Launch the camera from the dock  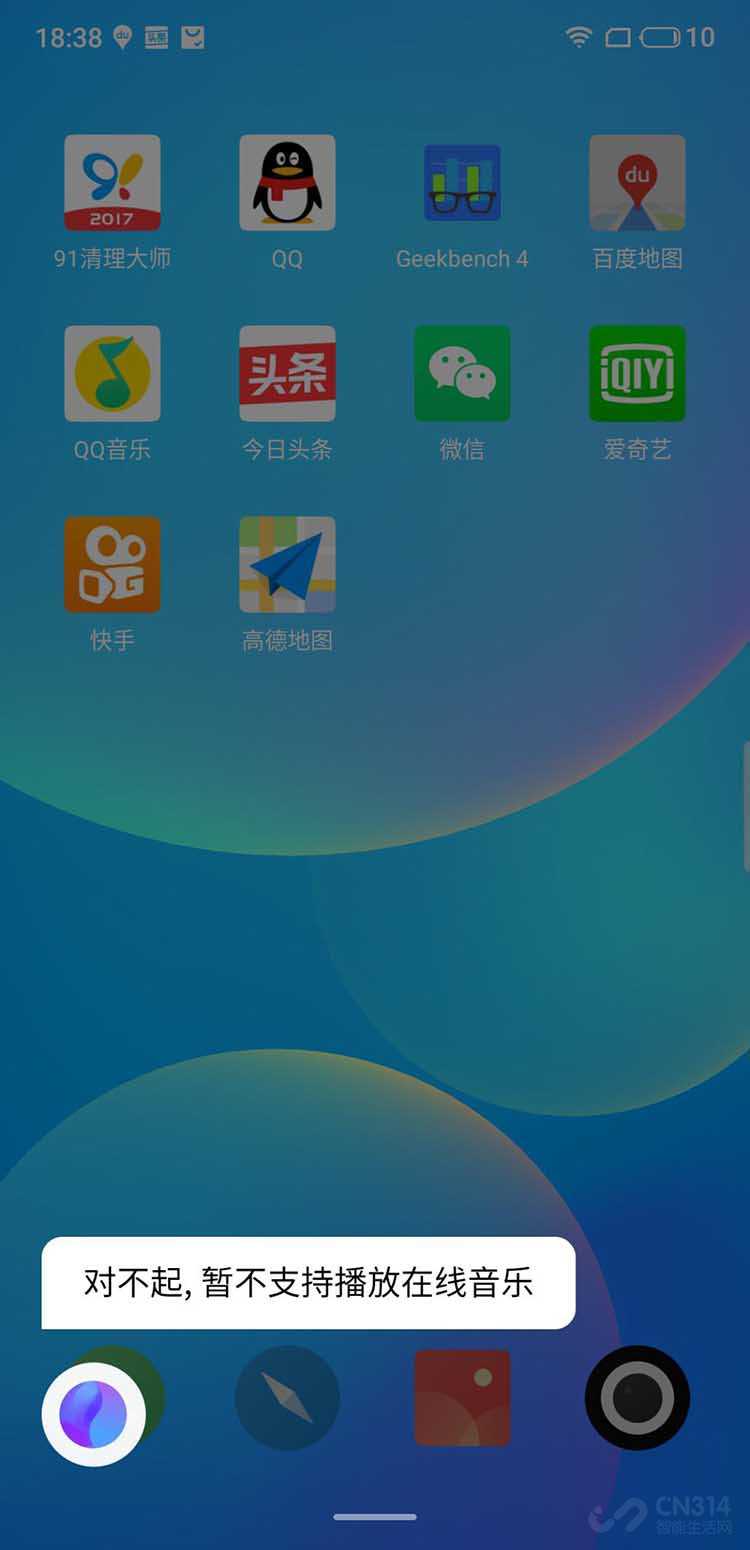pos(637,1397)
